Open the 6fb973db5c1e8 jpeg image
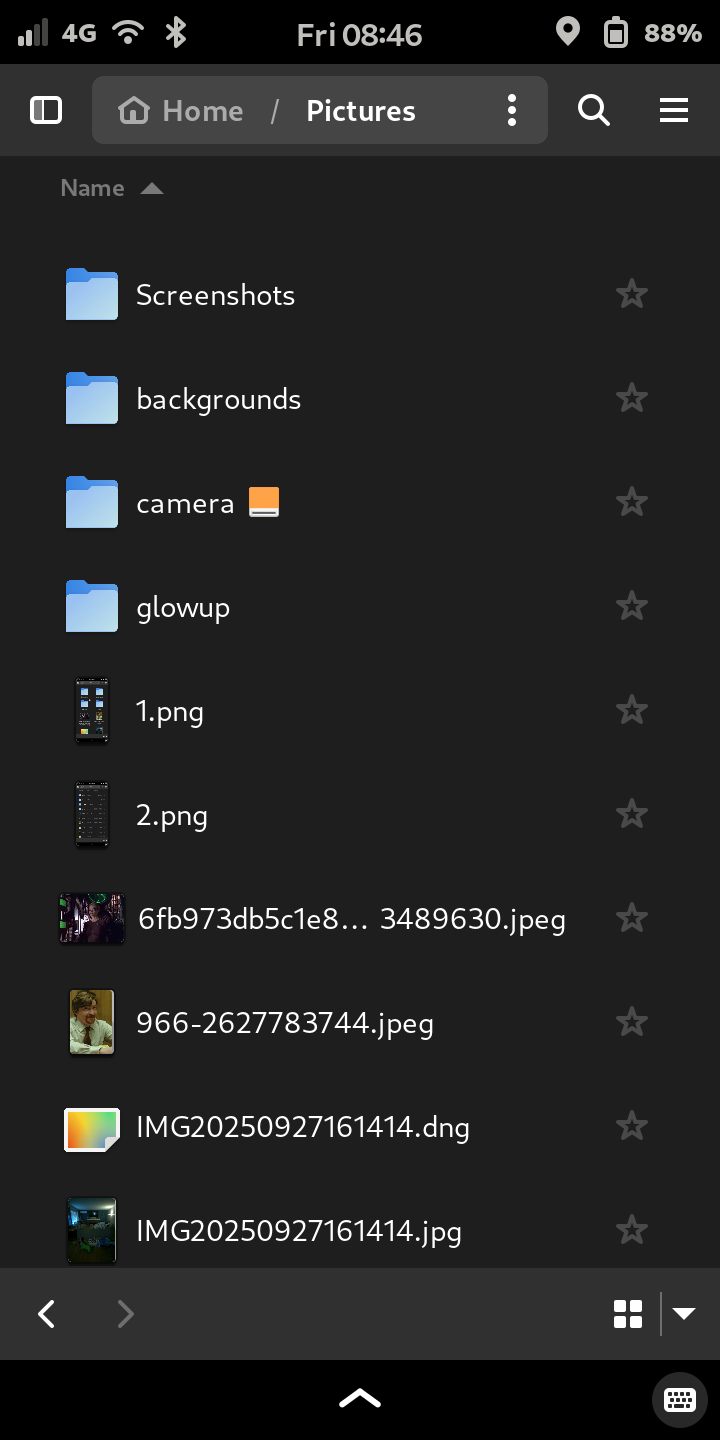Viewport: 720px width, 1440px height. pos(350,919)
